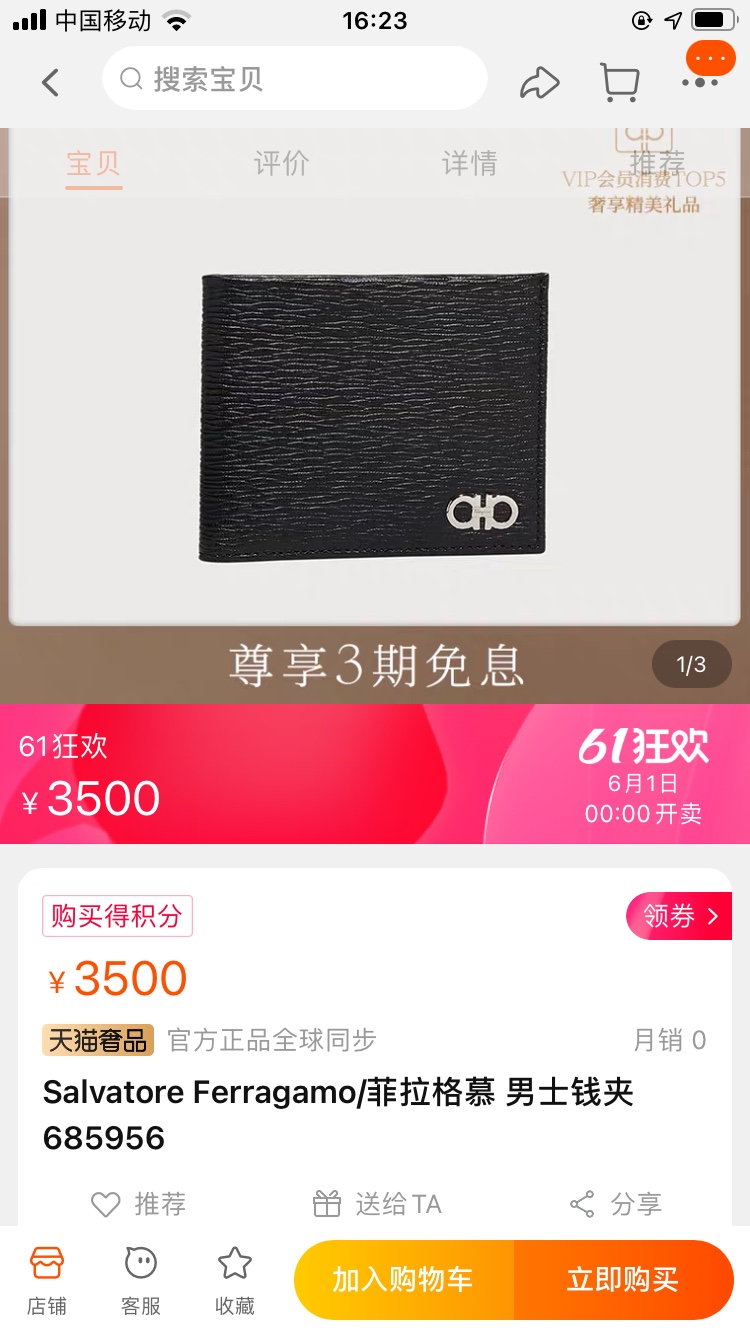Choose 送给TA gift option

point(377,1204)
